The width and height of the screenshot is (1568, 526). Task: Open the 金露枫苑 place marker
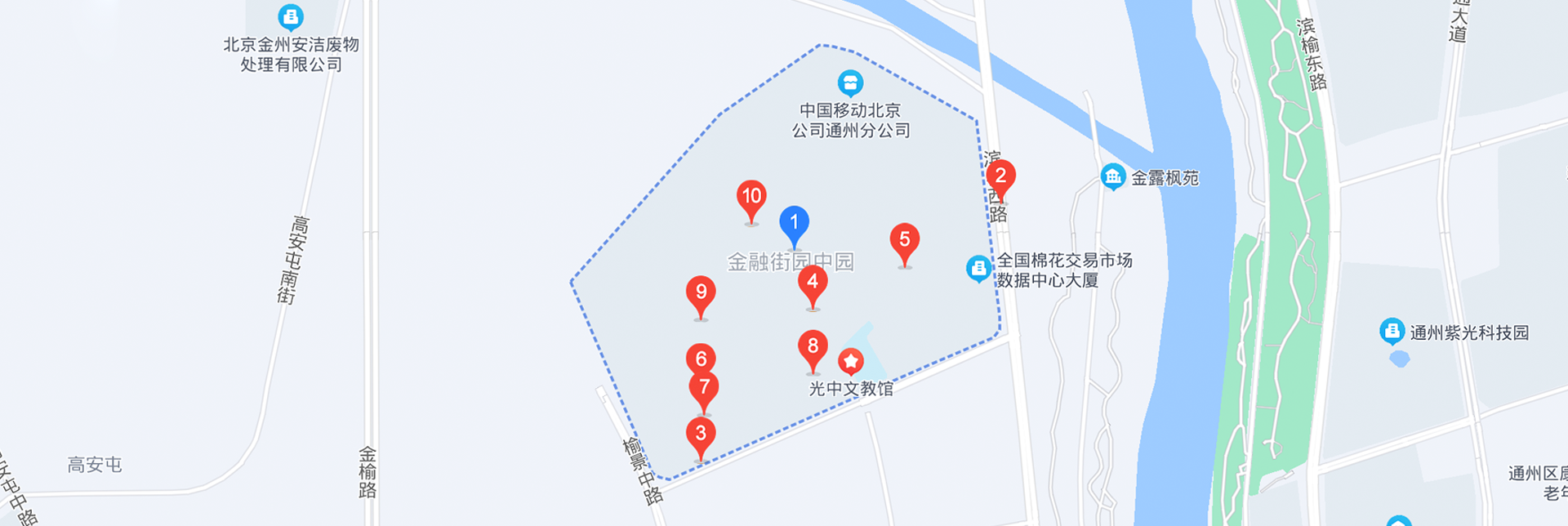(1112, 176)
